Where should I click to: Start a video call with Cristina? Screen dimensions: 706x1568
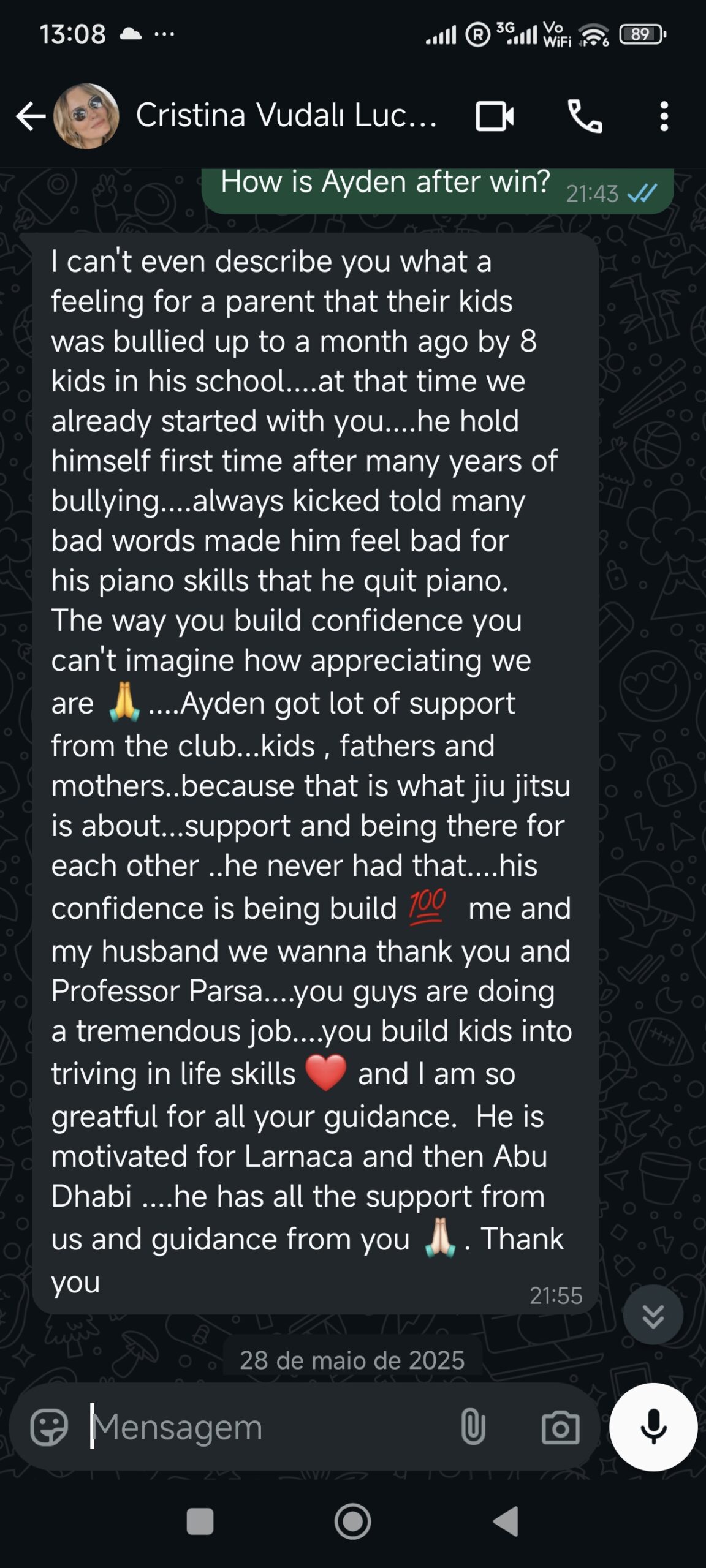pyautogui.click(x=495, y=116)
